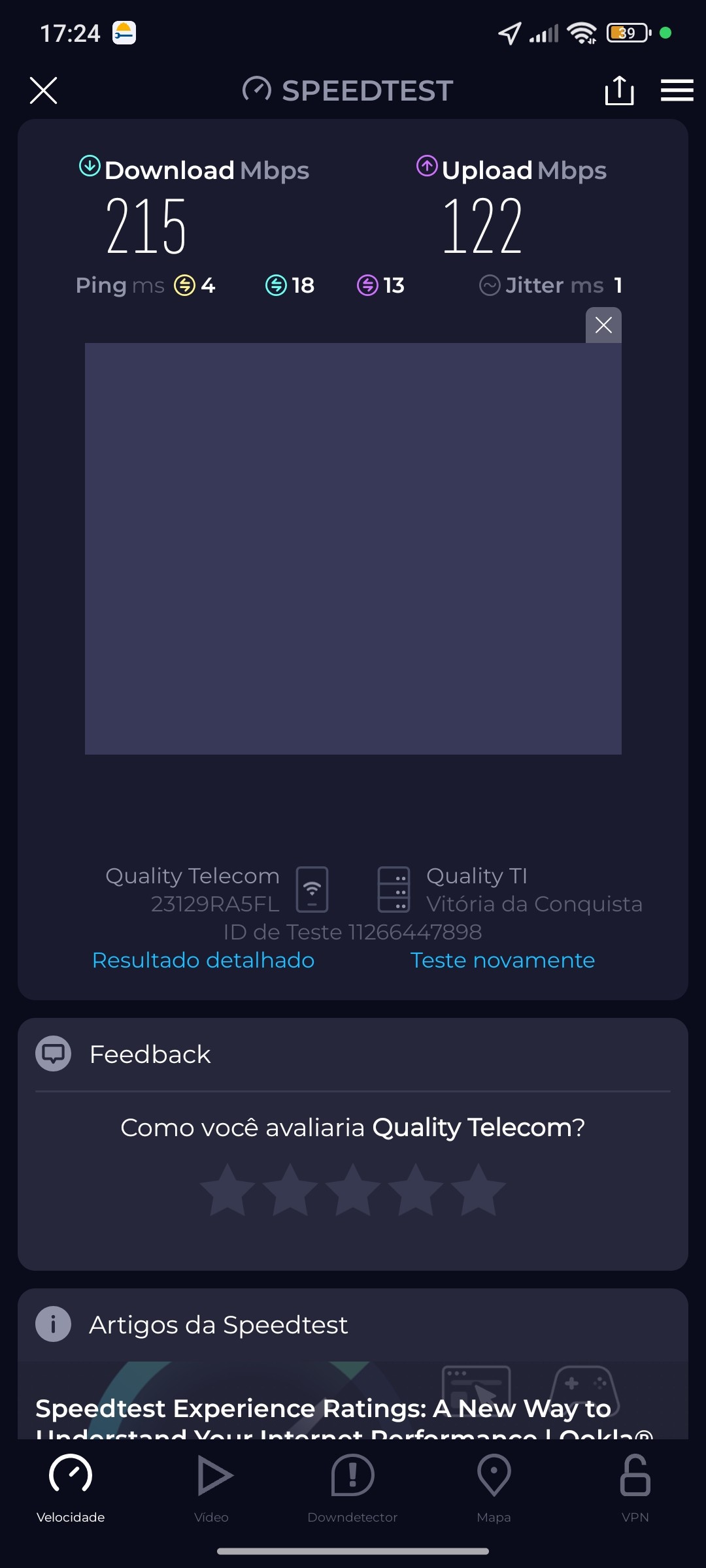This screenshot has height=1568, width=706.
Task: Tap Teste novamente to rerun test
Action: 502,960
